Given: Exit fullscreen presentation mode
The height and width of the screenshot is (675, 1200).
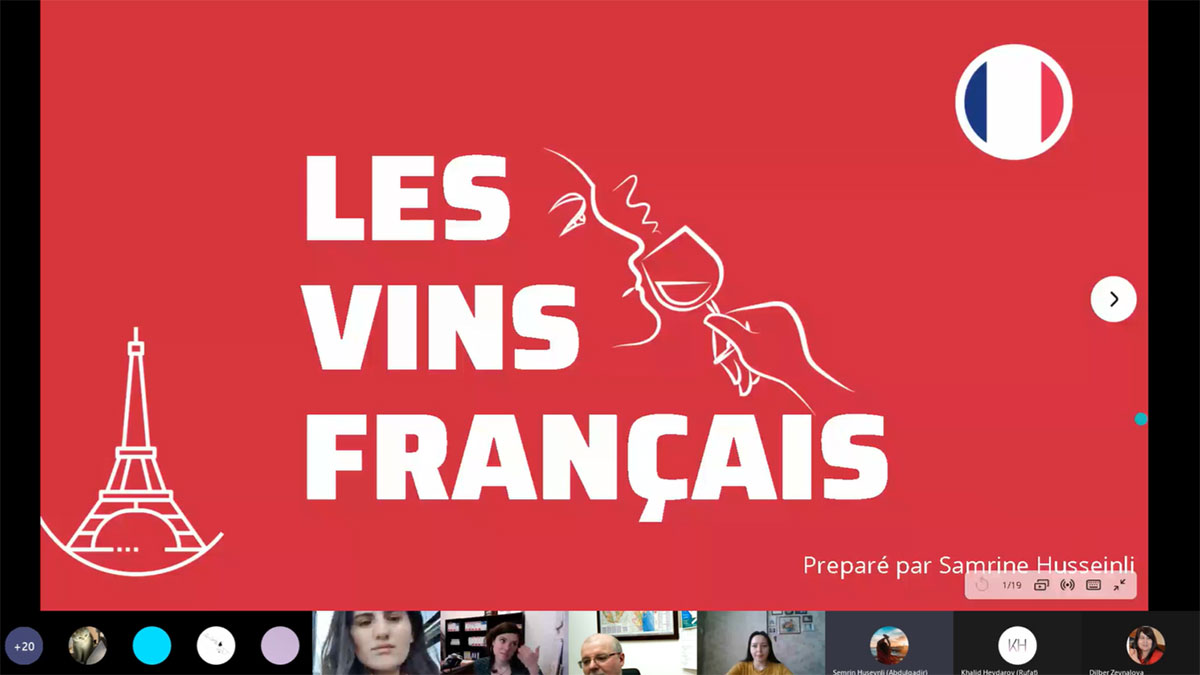Looking at the screenshot, I should 1119,585.
